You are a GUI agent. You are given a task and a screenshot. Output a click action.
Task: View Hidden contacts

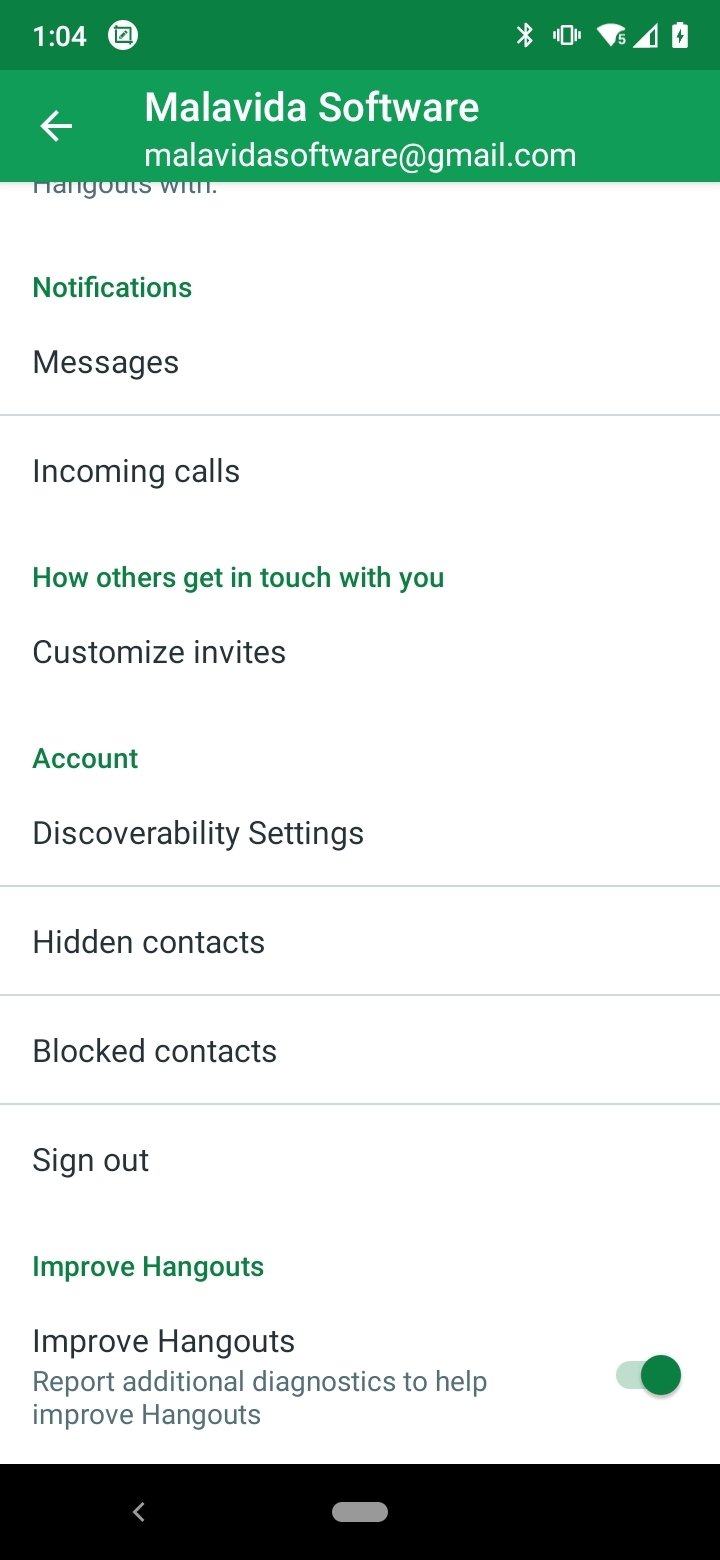click(360, 942)
